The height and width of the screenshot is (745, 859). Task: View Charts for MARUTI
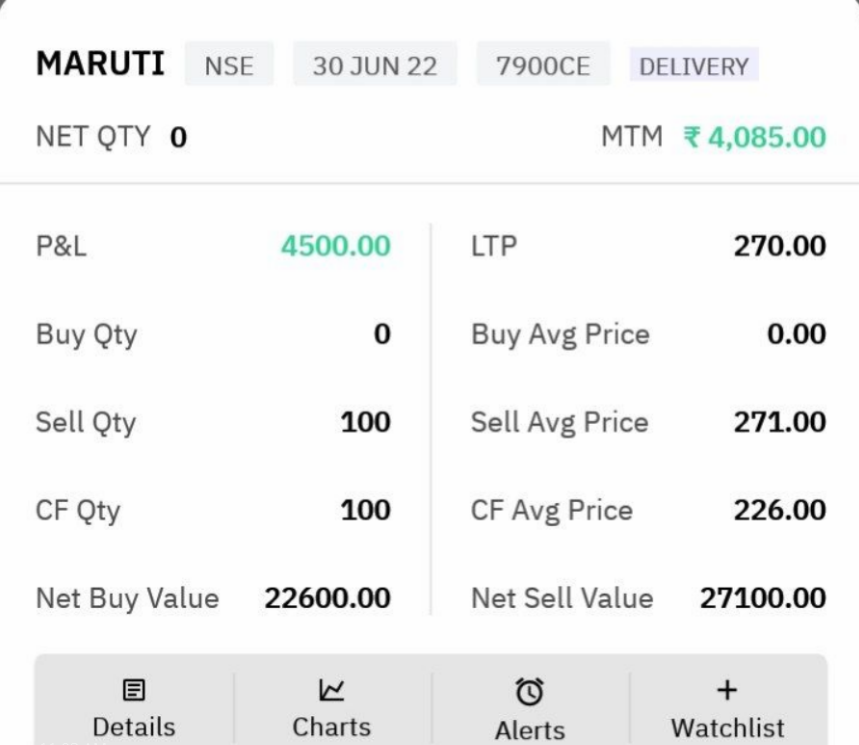tap(331, 708)
